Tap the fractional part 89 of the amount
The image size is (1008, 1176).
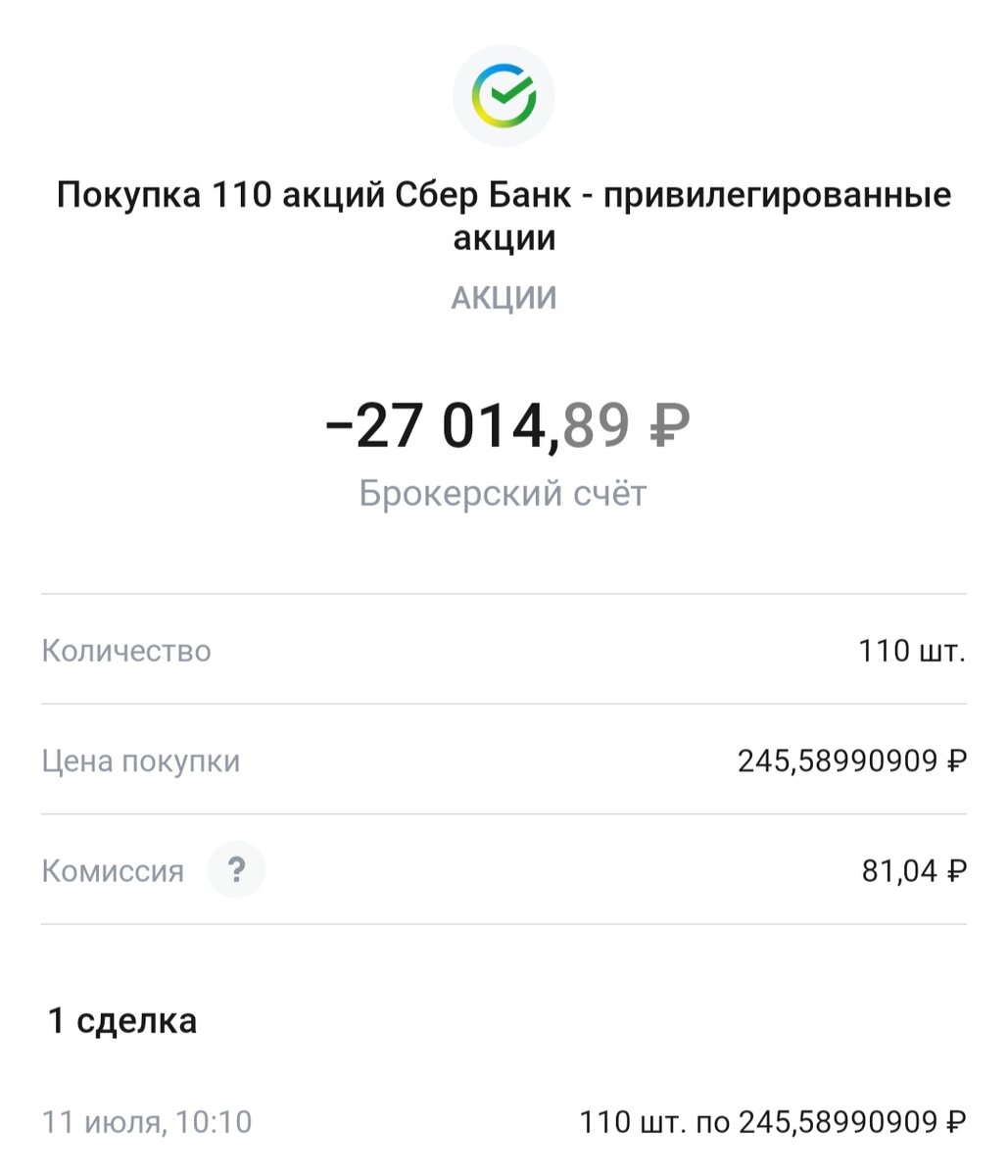point(597,426)
